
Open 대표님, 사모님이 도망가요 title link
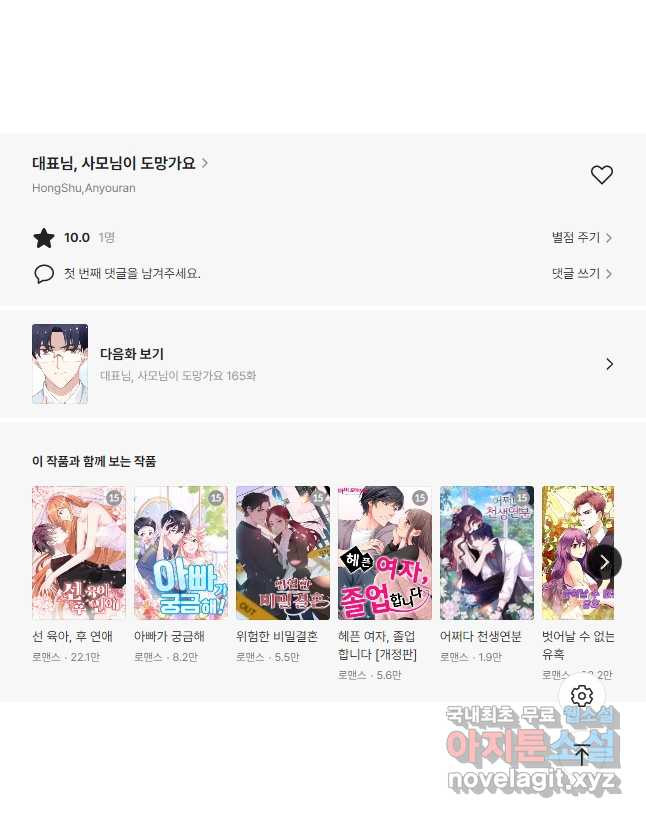[x=120, y=163]
